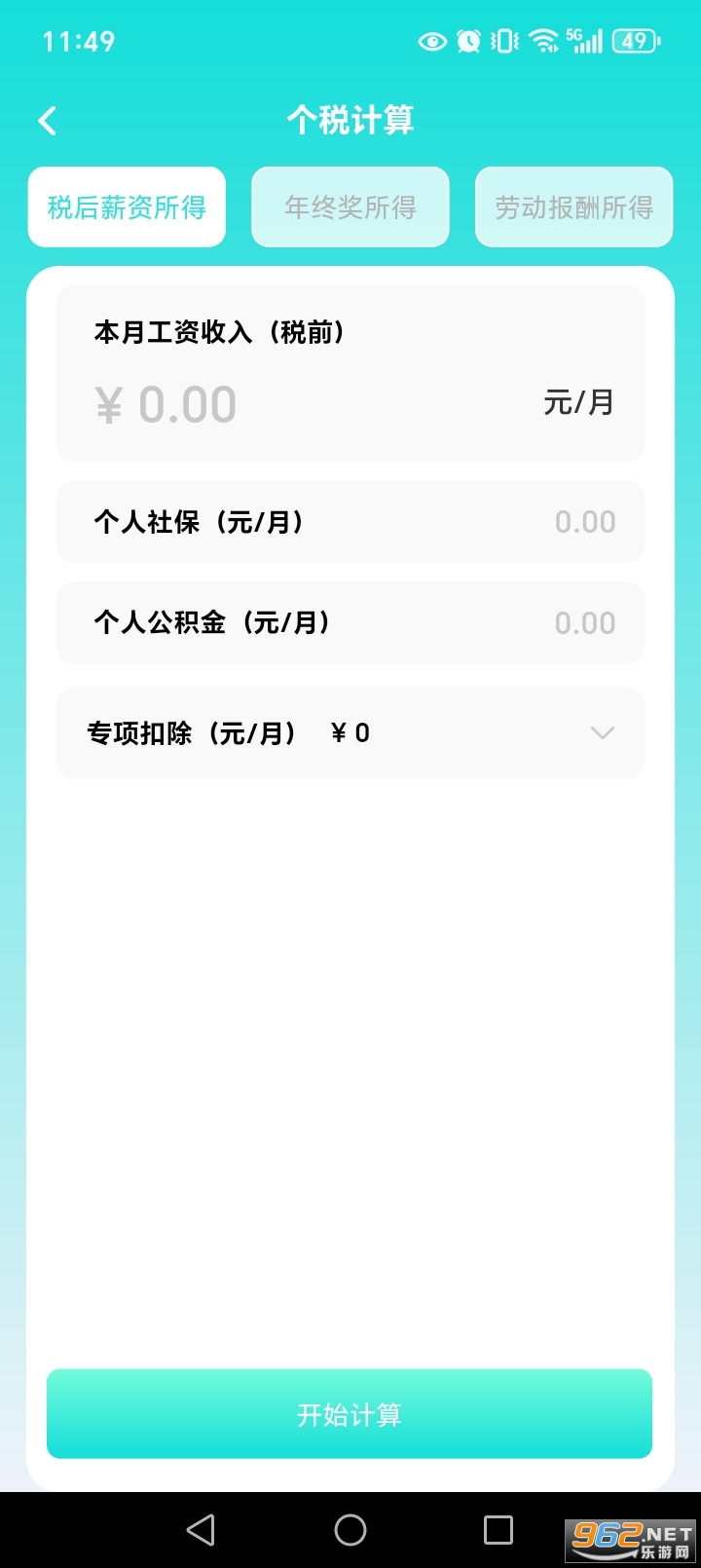Click the eye icon in the status bar
Image resolution: width=701 pixels, height=1568 pixels.
431,41
